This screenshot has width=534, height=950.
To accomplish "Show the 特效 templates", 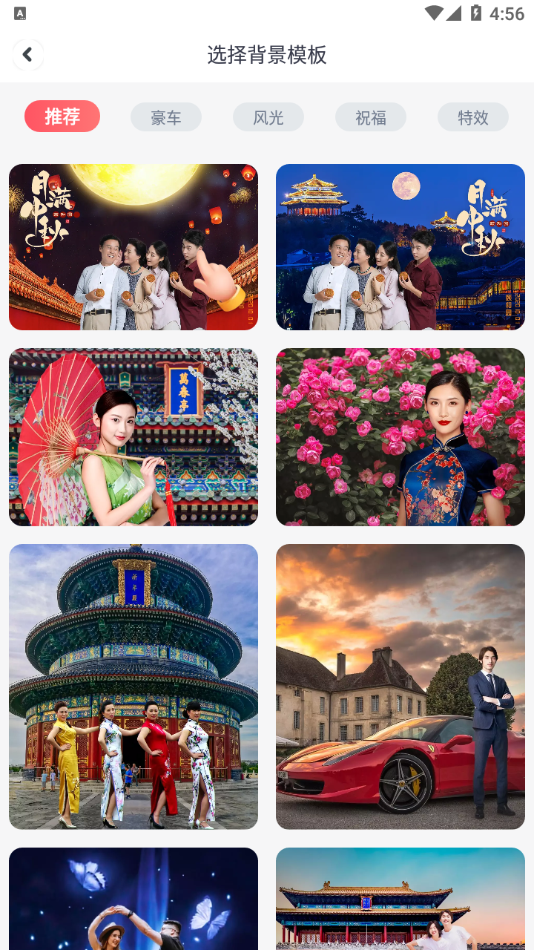I will pos(473,117).
